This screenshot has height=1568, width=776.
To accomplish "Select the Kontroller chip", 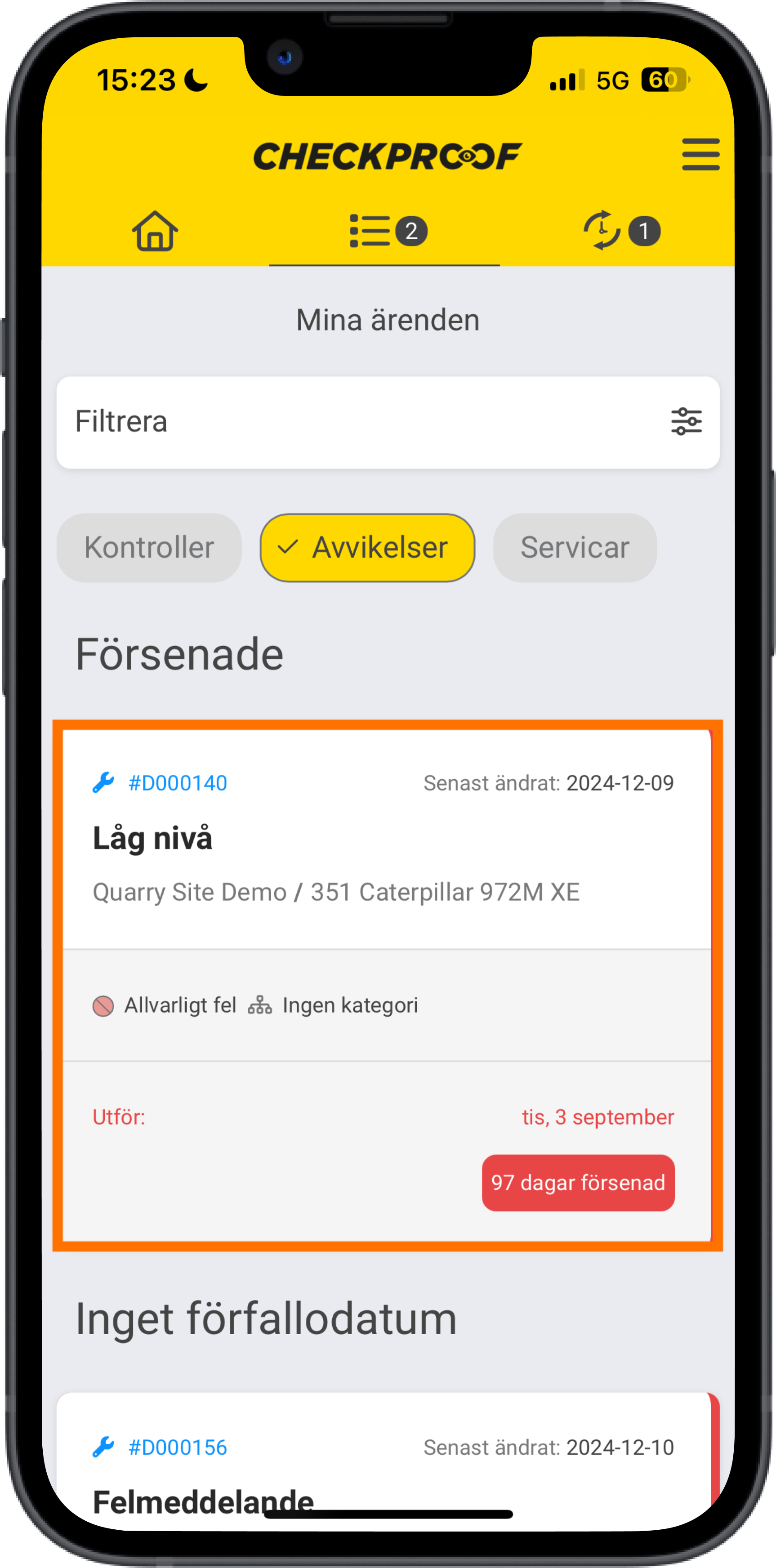I will click(x=149, y=547).
